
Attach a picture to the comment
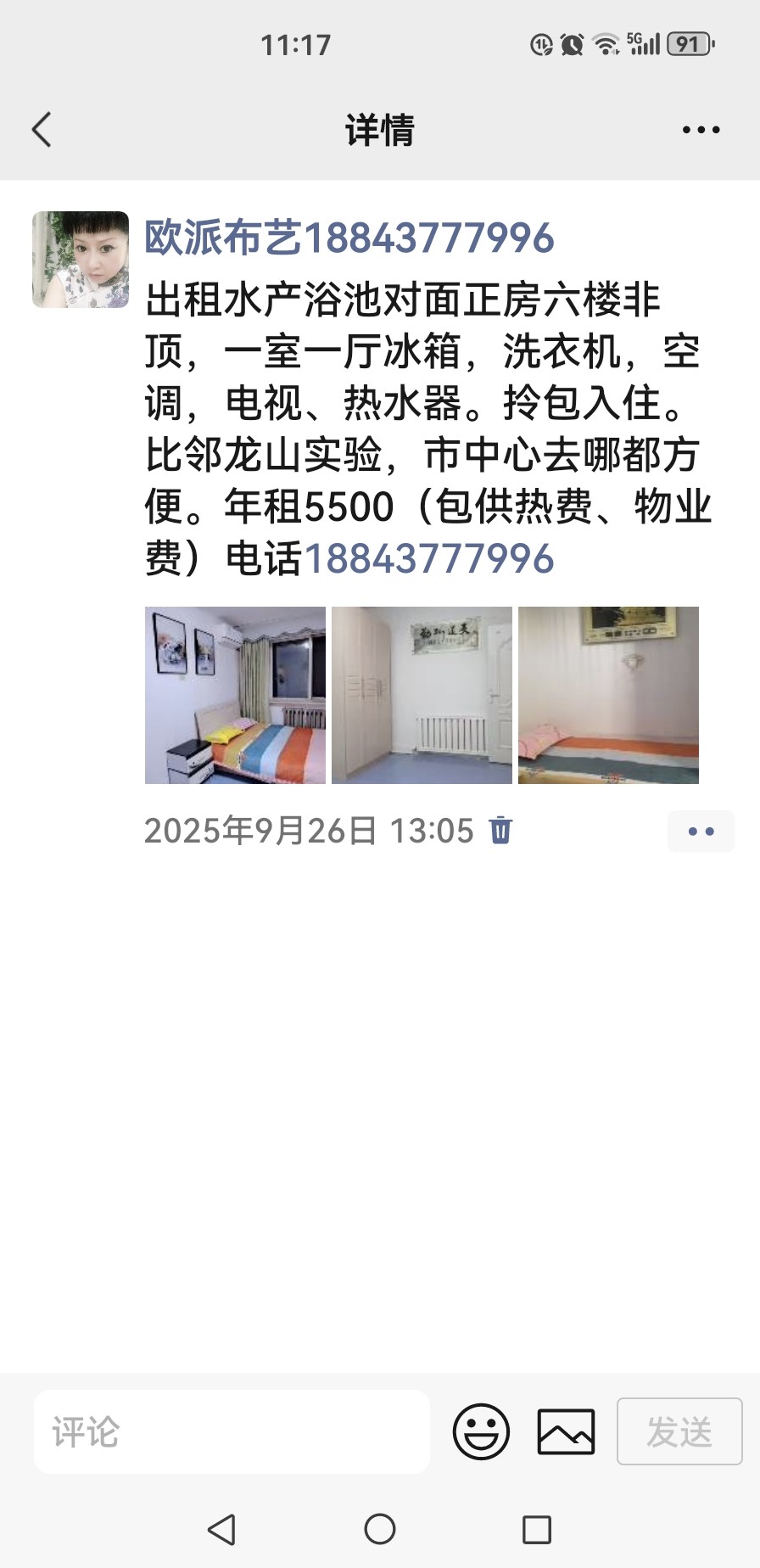pos(566,1431)
